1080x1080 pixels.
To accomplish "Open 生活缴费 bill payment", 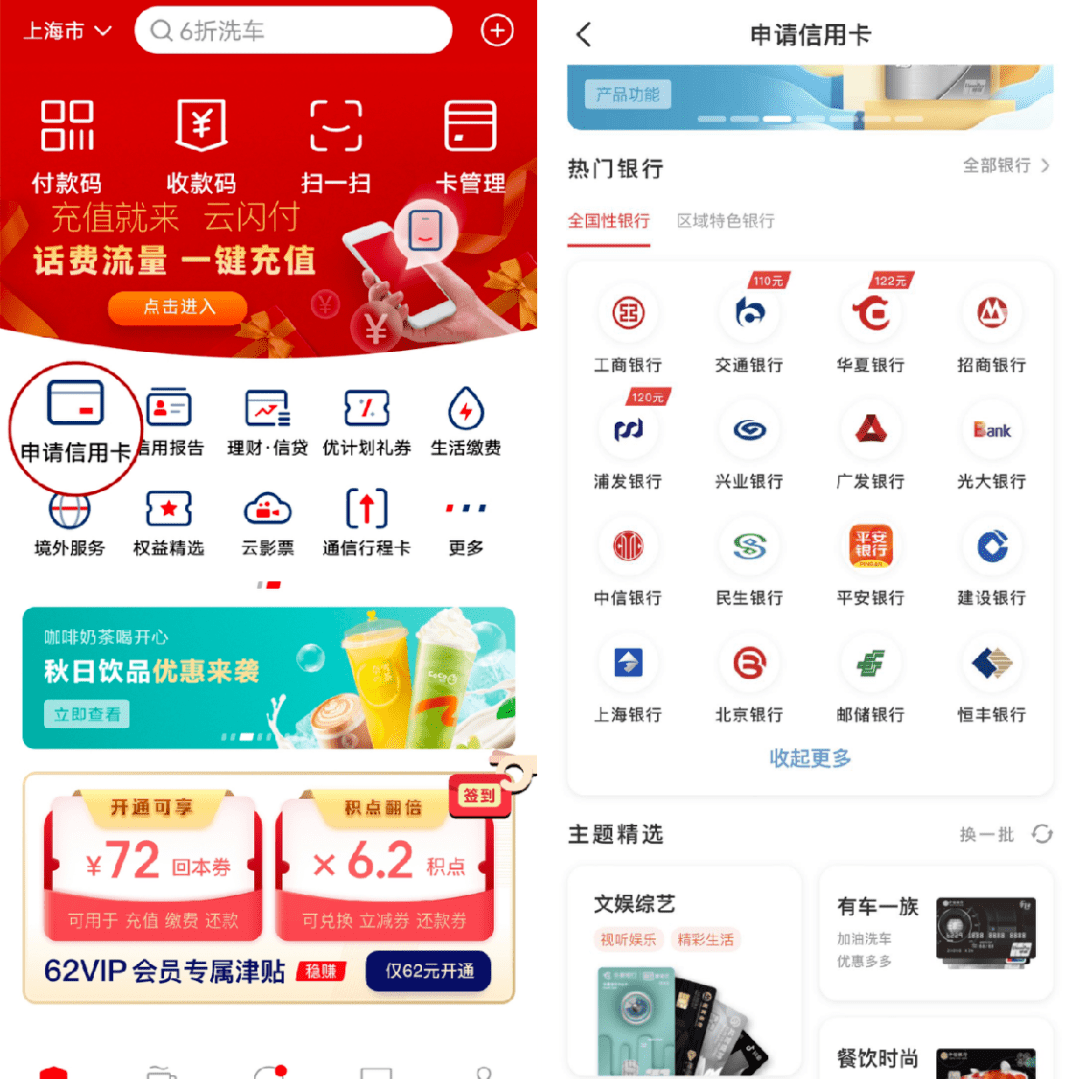I will click(x=465, y=422).
